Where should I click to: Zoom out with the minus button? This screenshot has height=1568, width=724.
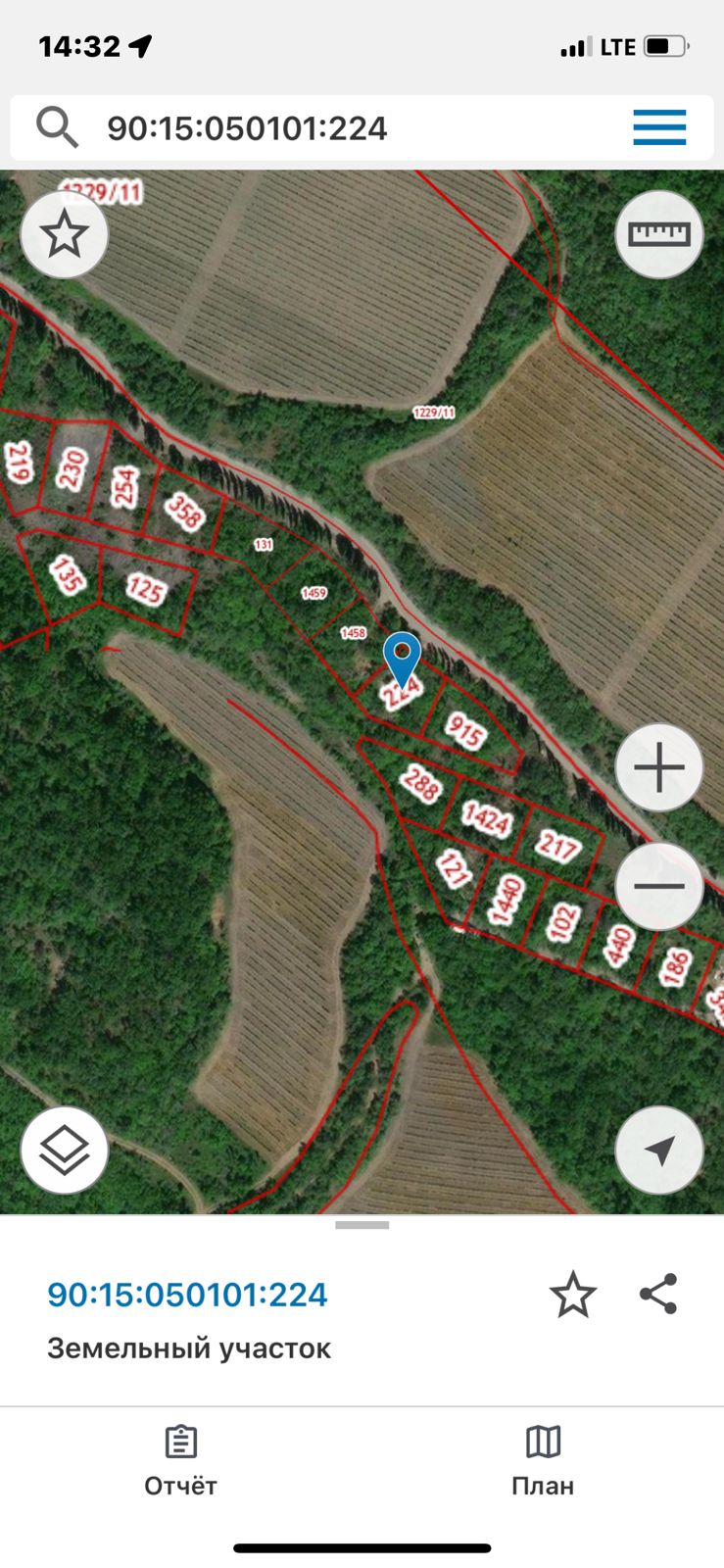tap(658, 886)
